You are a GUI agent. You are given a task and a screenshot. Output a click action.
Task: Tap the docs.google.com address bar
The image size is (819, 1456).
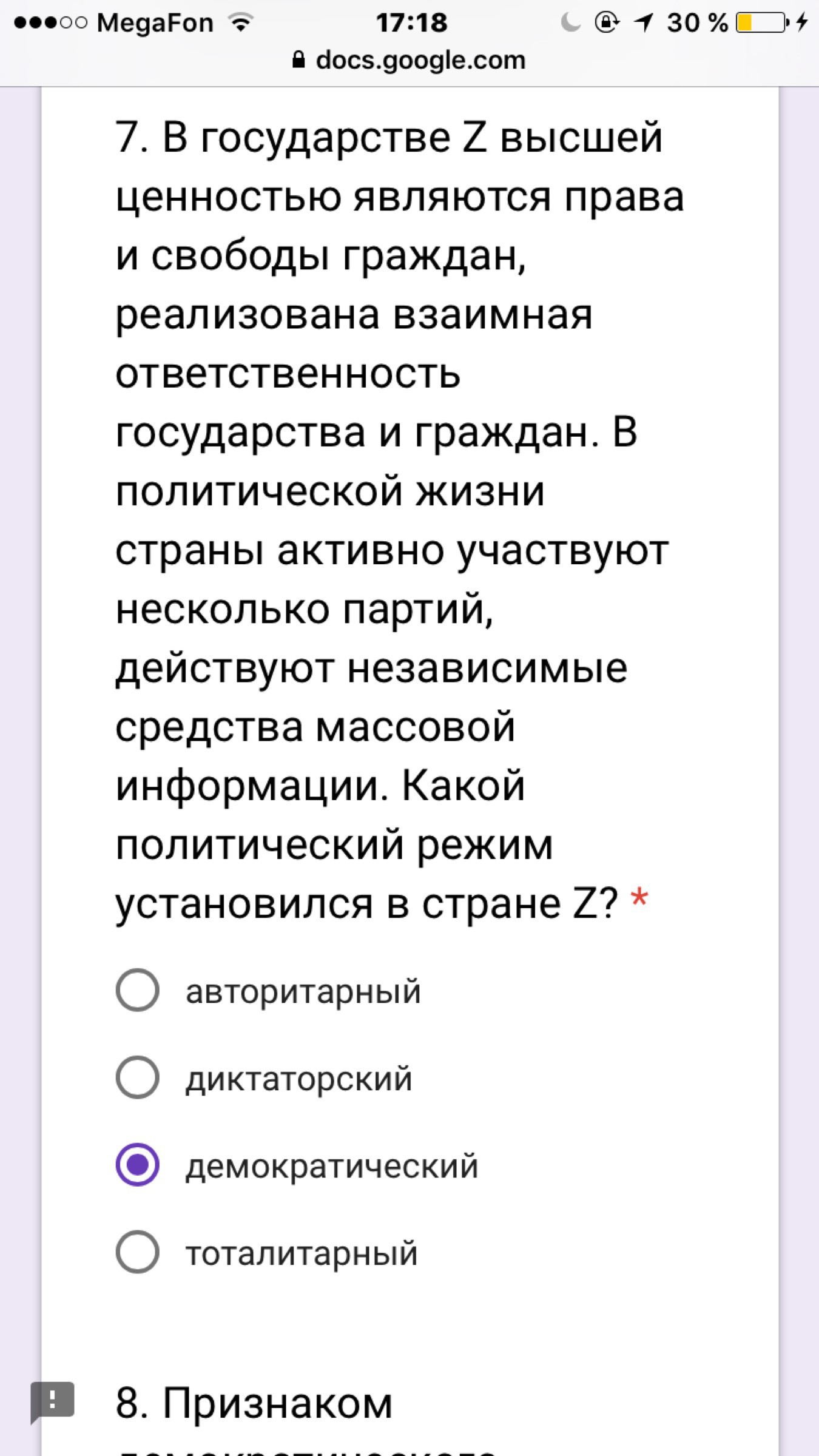click(409, 60)
